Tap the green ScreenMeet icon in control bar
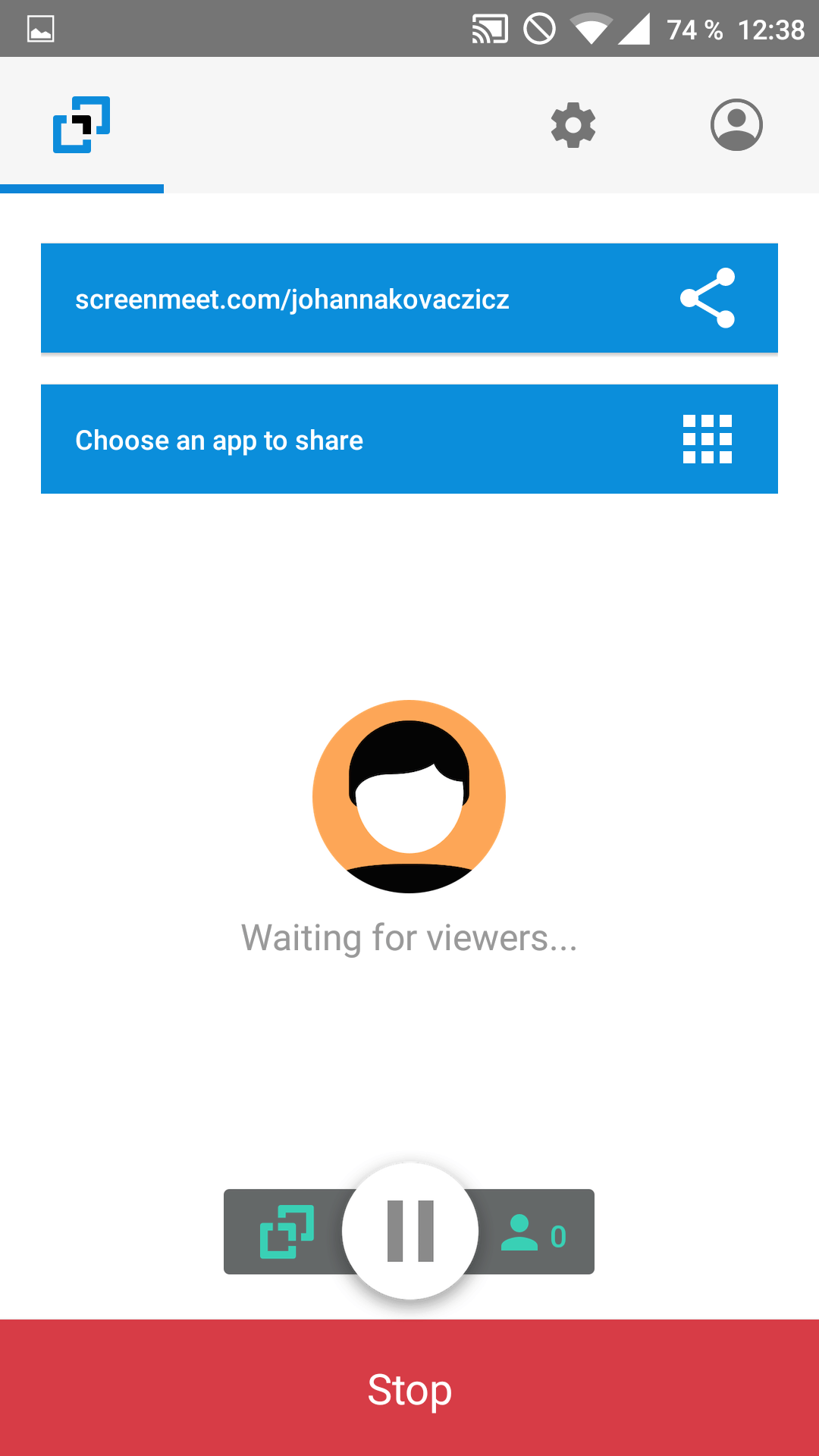The height and width of the screenshot is (1456, 819). [287, 1232]
